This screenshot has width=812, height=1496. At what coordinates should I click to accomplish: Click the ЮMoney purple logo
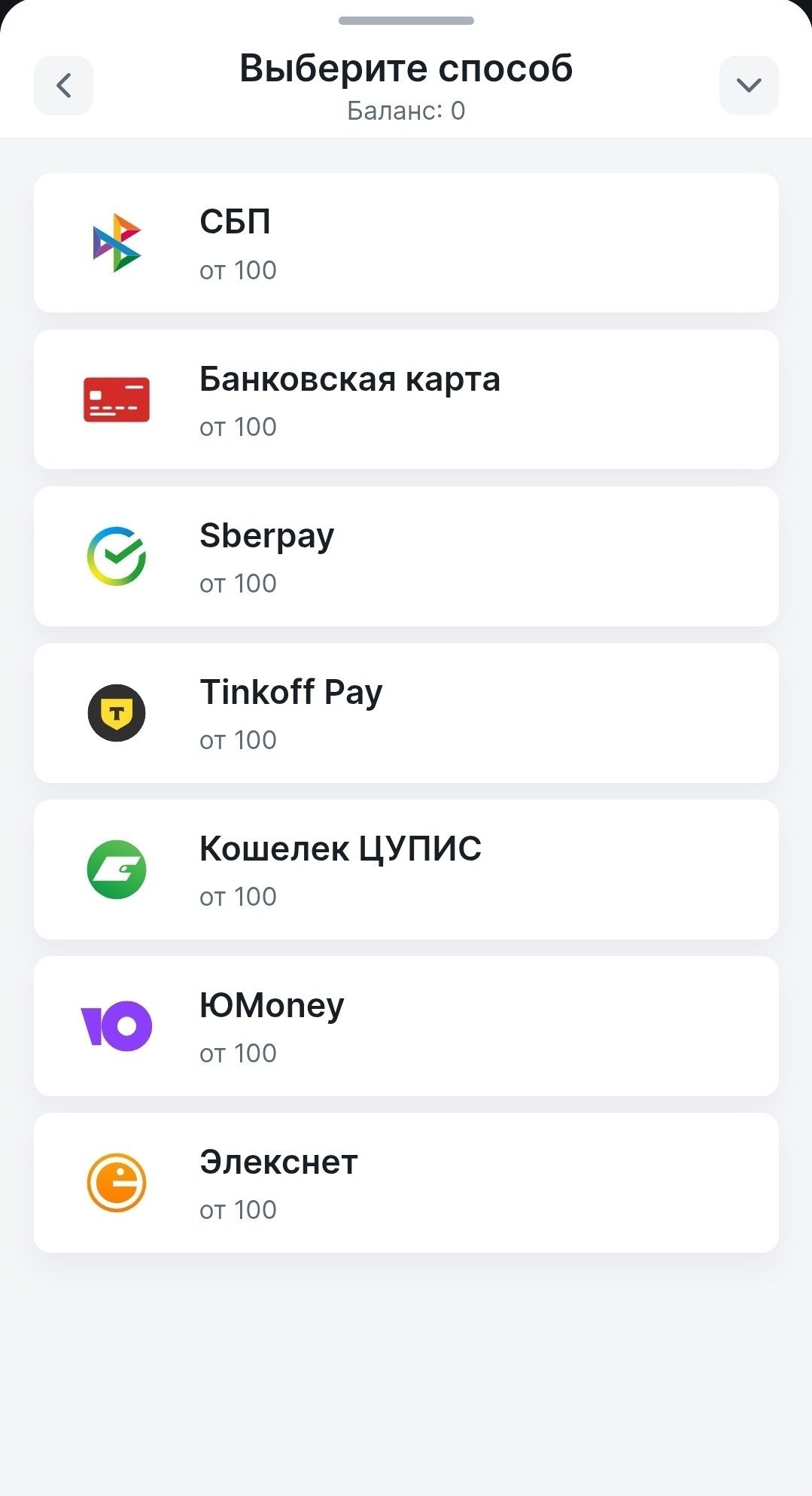[115, 1025]
